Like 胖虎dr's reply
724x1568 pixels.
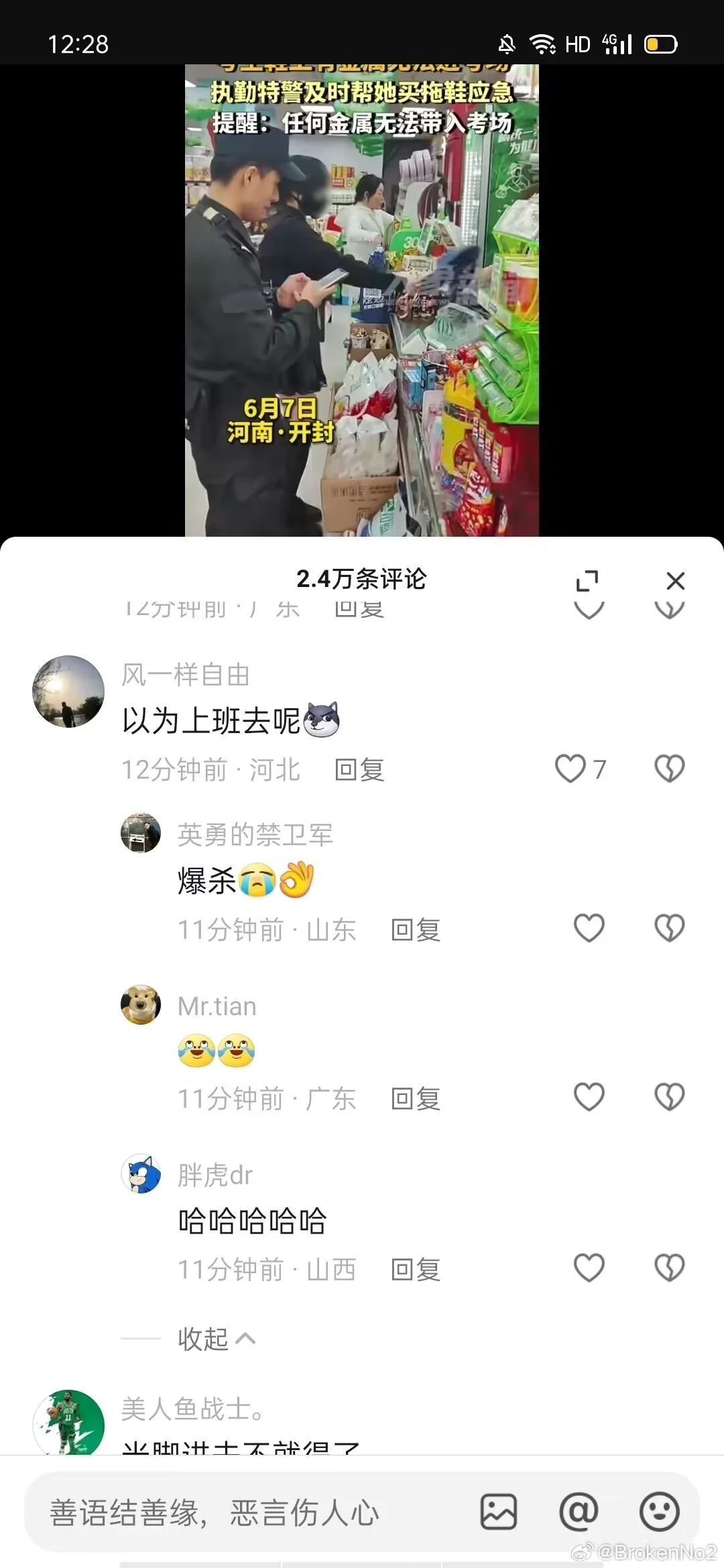[x=589, y=1268]
